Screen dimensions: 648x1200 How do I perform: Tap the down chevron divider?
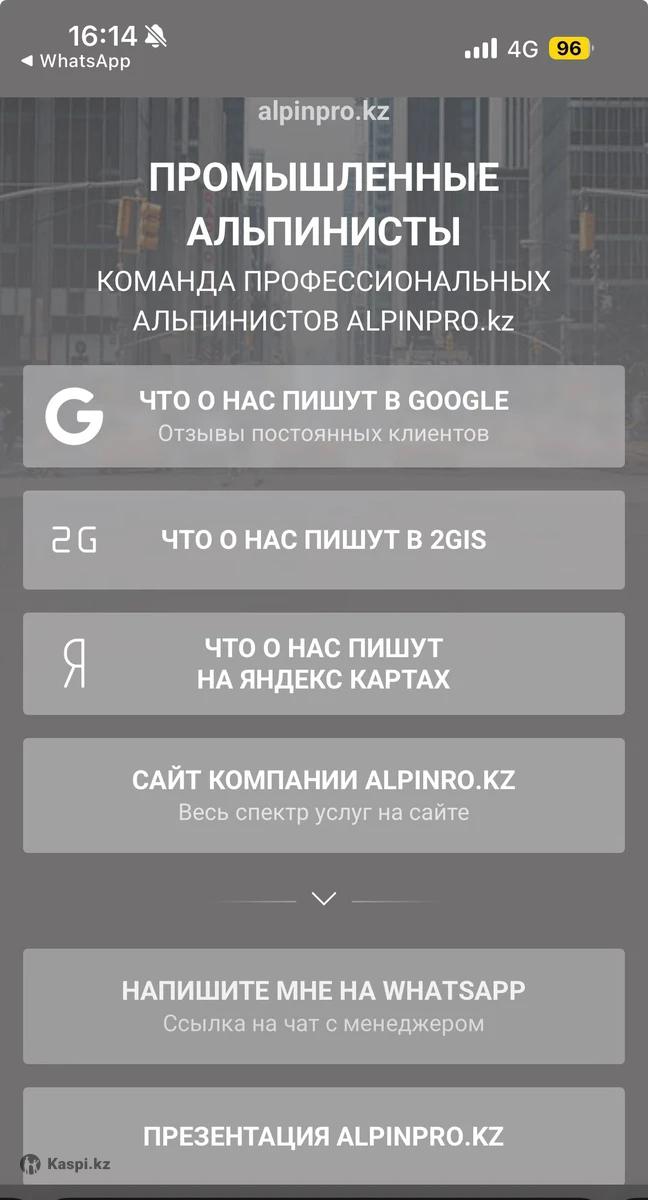[324, 899]
